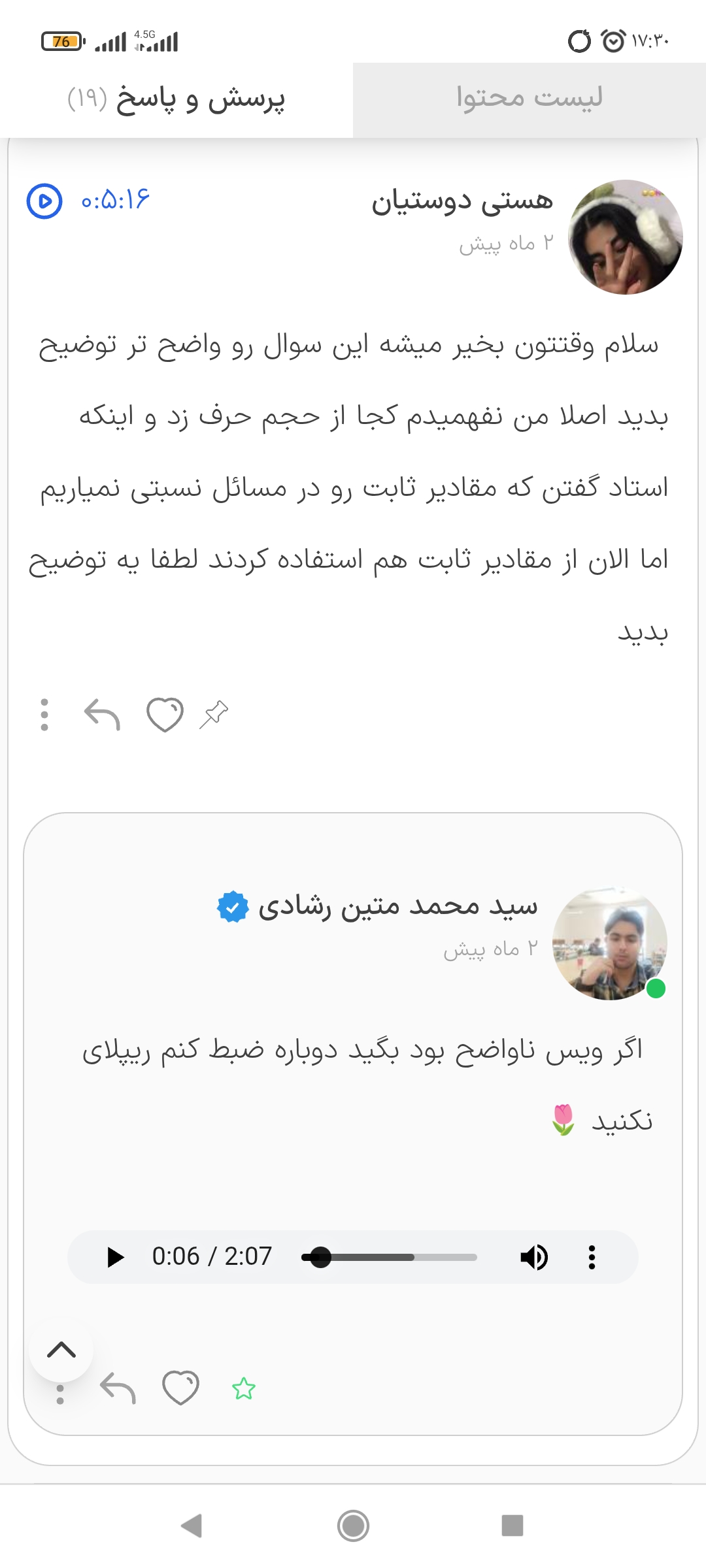View سید محمد متین رشادی's profile picture

coord(609,943)
